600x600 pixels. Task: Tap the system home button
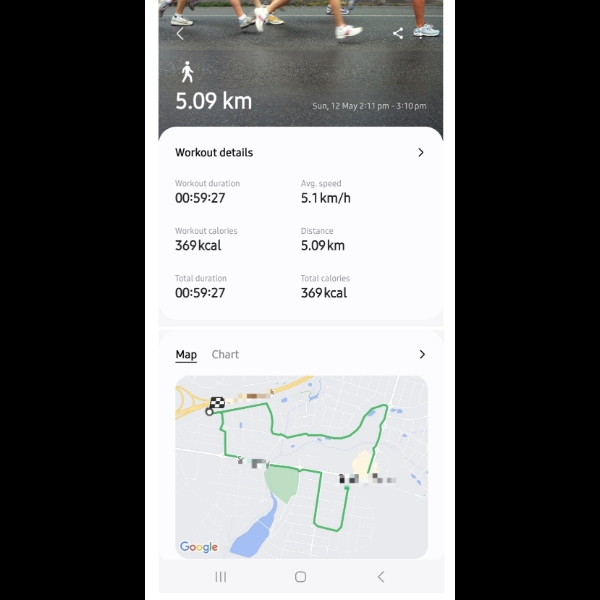(300, 577)
